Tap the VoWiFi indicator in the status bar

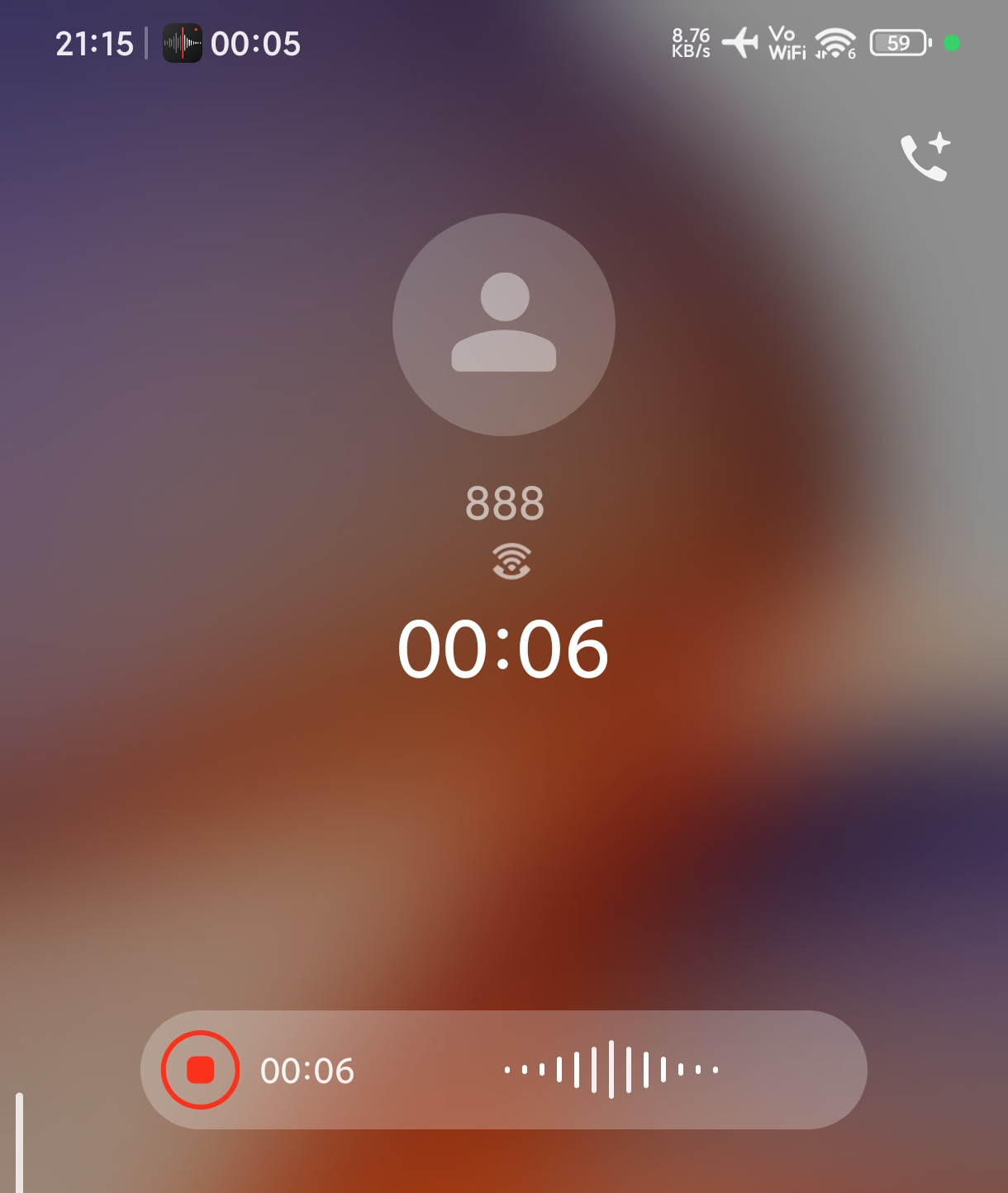(x=787, y=43)
